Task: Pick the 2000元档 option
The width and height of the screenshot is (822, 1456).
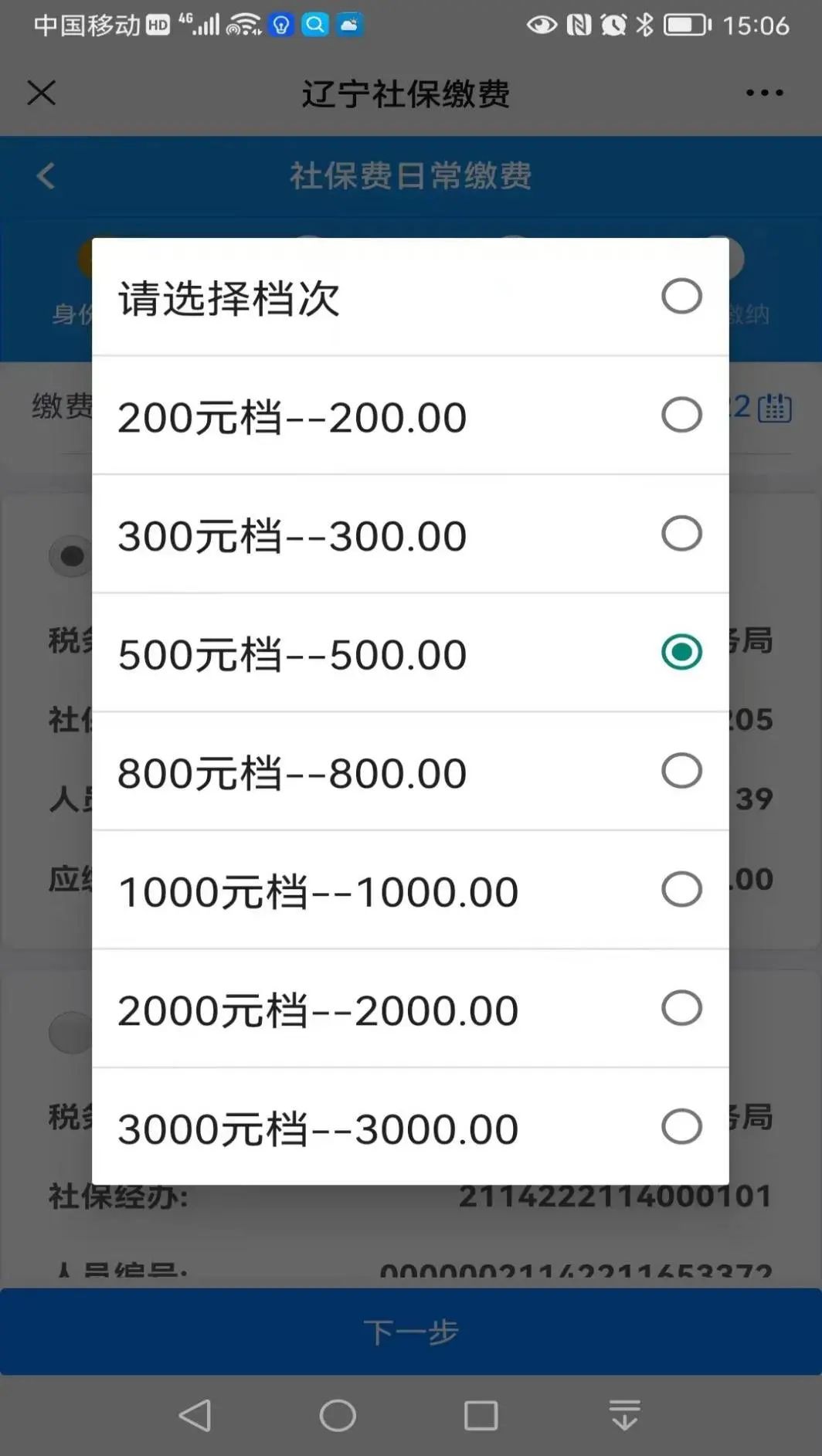Action: (410, 1009)
